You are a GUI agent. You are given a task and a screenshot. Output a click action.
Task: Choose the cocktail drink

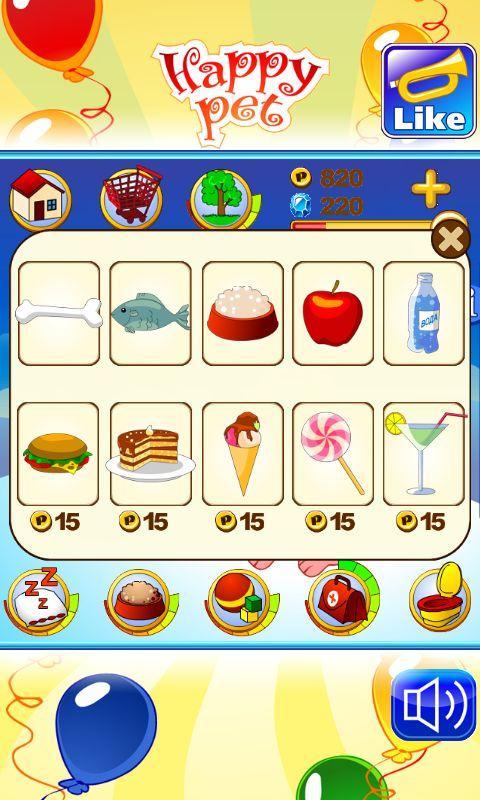[424, 454]
